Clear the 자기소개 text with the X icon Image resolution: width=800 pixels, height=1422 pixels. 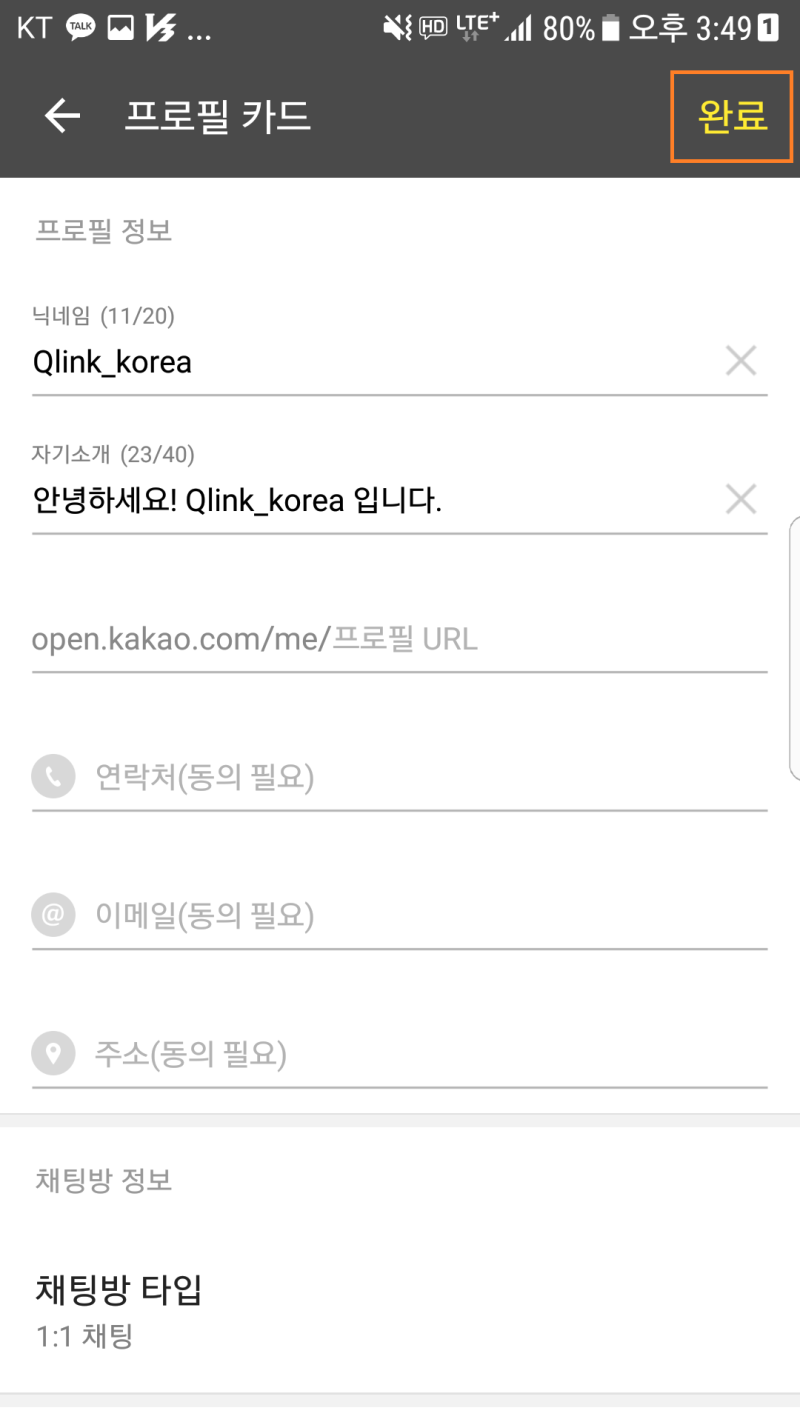741,498
